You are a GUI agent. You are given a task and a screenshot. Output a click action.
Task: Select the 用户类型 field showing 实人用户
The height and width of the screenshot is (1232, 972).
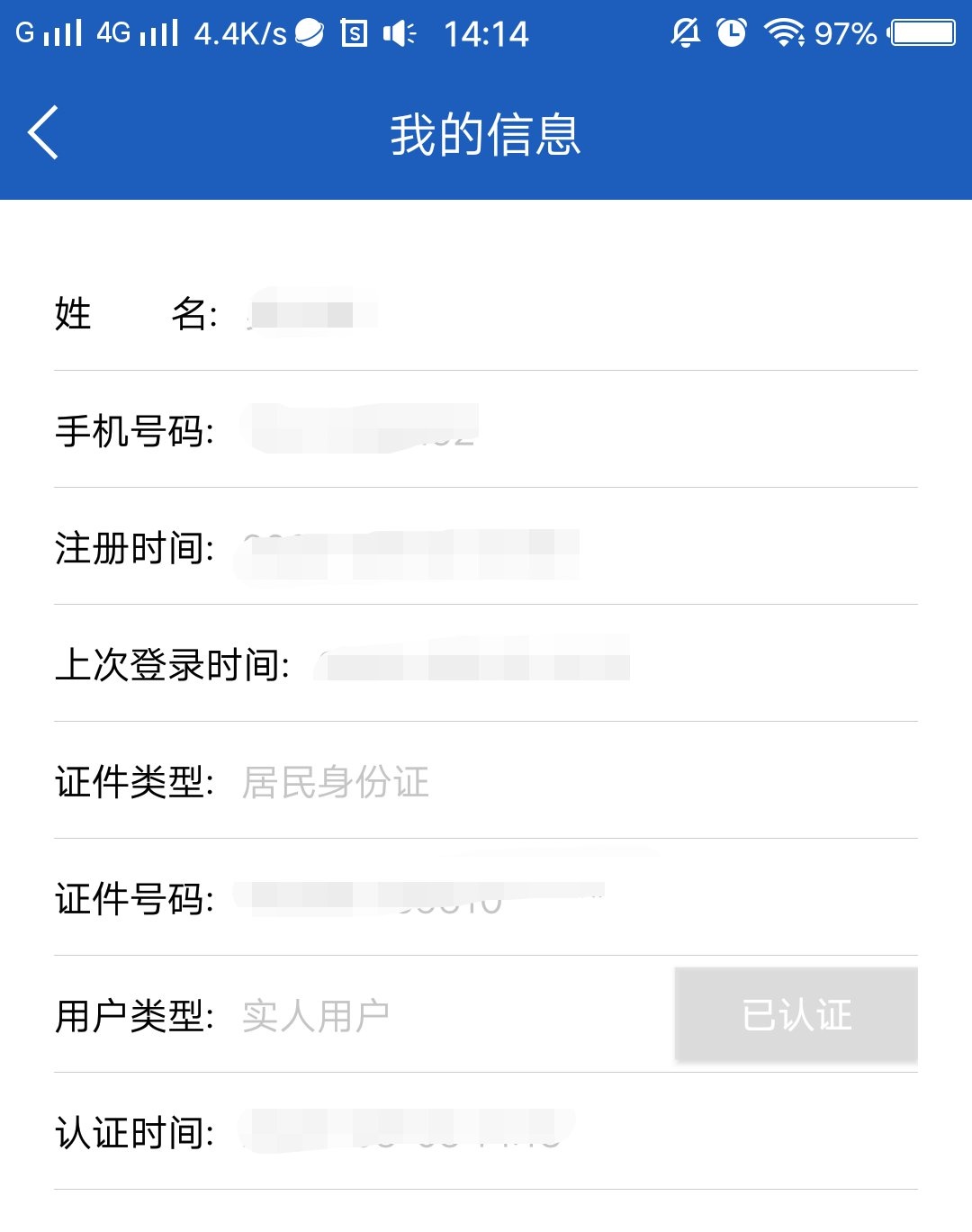click(315, 1014)
